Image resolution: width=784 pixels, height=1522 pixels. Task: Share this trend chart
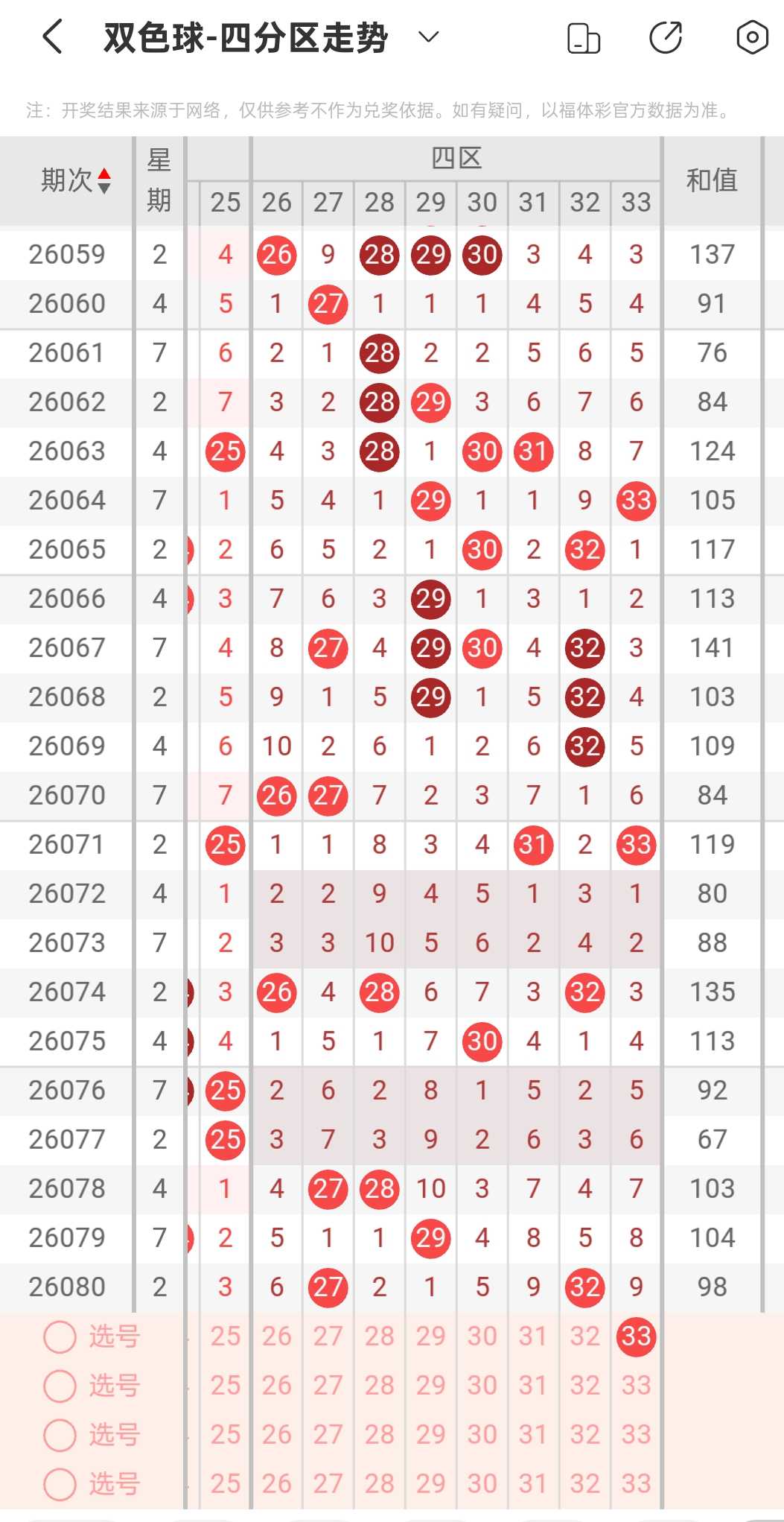click(x=666, y=38)
